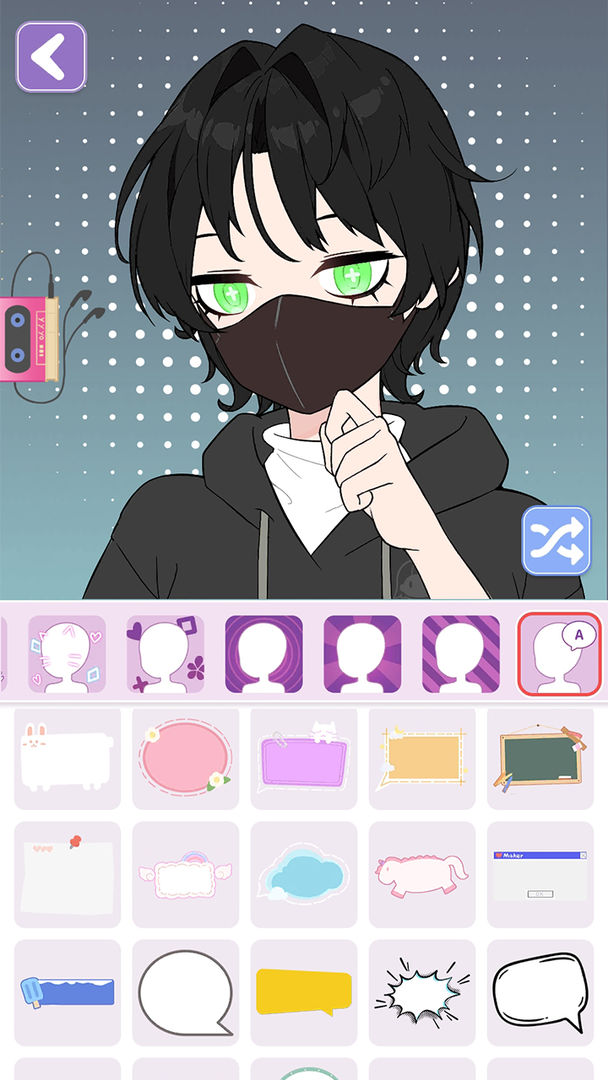
Task: Choose the white bunny text box
Action: (x=67, y=758)
